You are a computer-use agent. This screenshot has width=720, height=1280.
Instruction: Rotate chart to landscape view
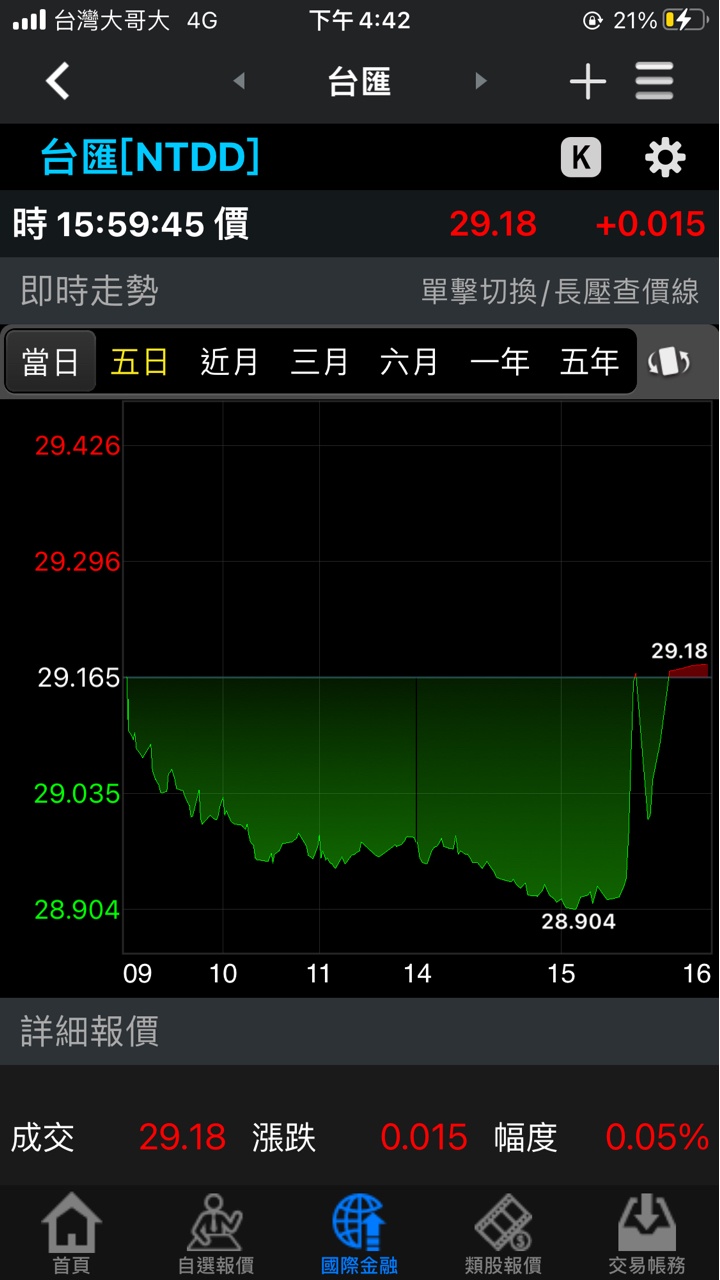point(670,361)
